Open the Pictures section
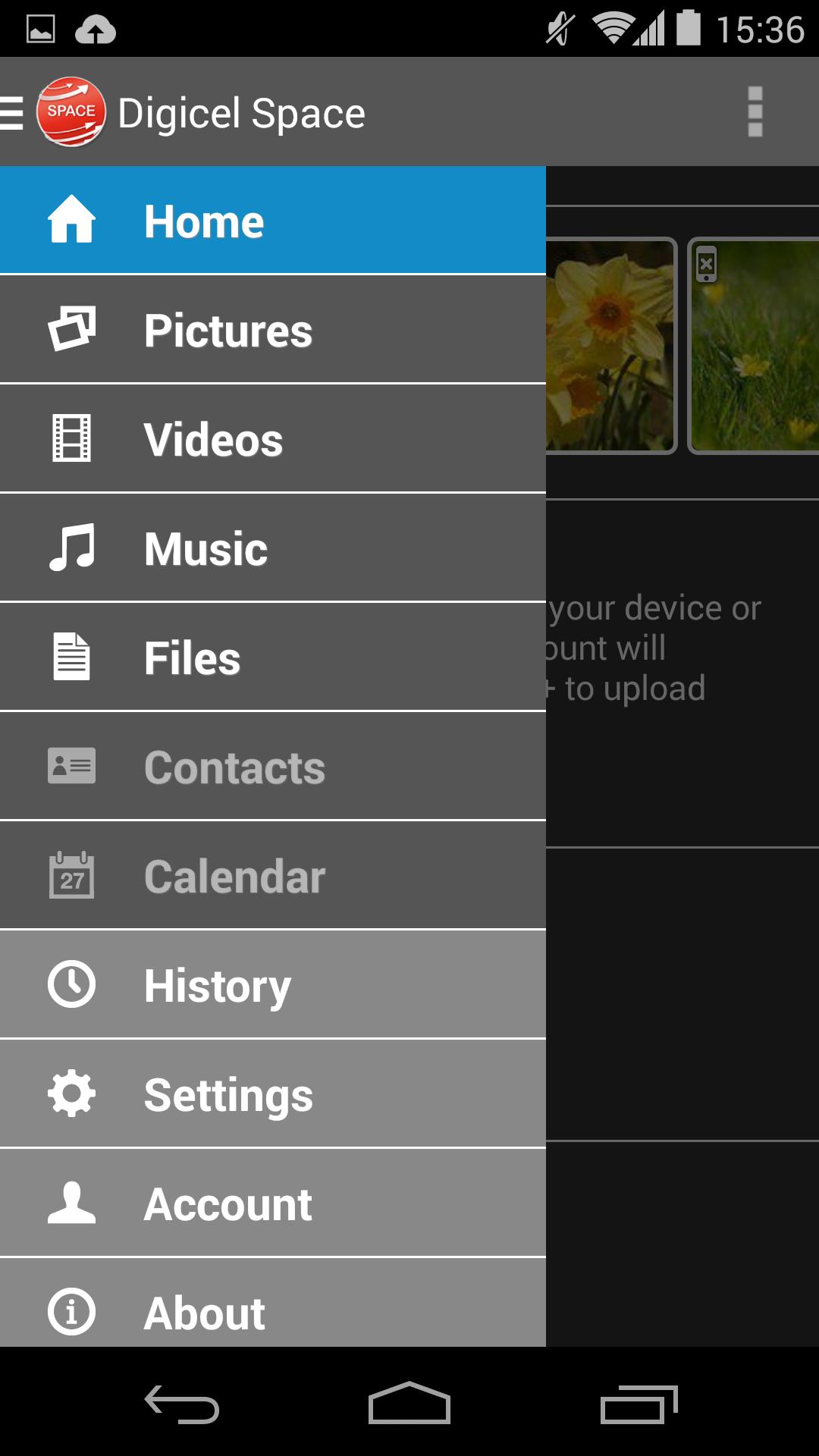The width and height of the screenshot is (819, 1456). pos(272,330)
